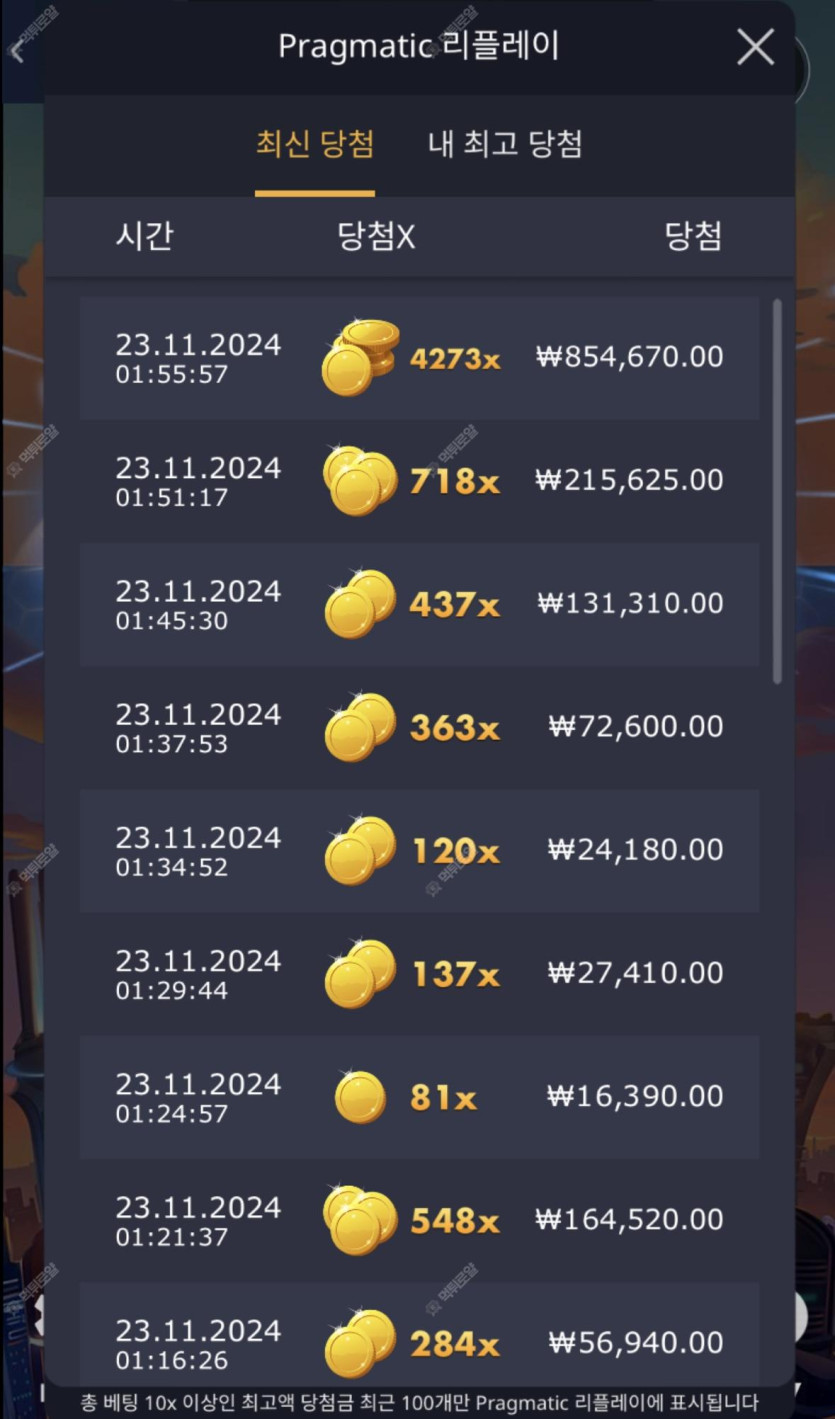Switch to the 내 최고 당첨 tab
Image resolution: width=835 pixels, height=1419 pixels.
click(x=505, y=144)
